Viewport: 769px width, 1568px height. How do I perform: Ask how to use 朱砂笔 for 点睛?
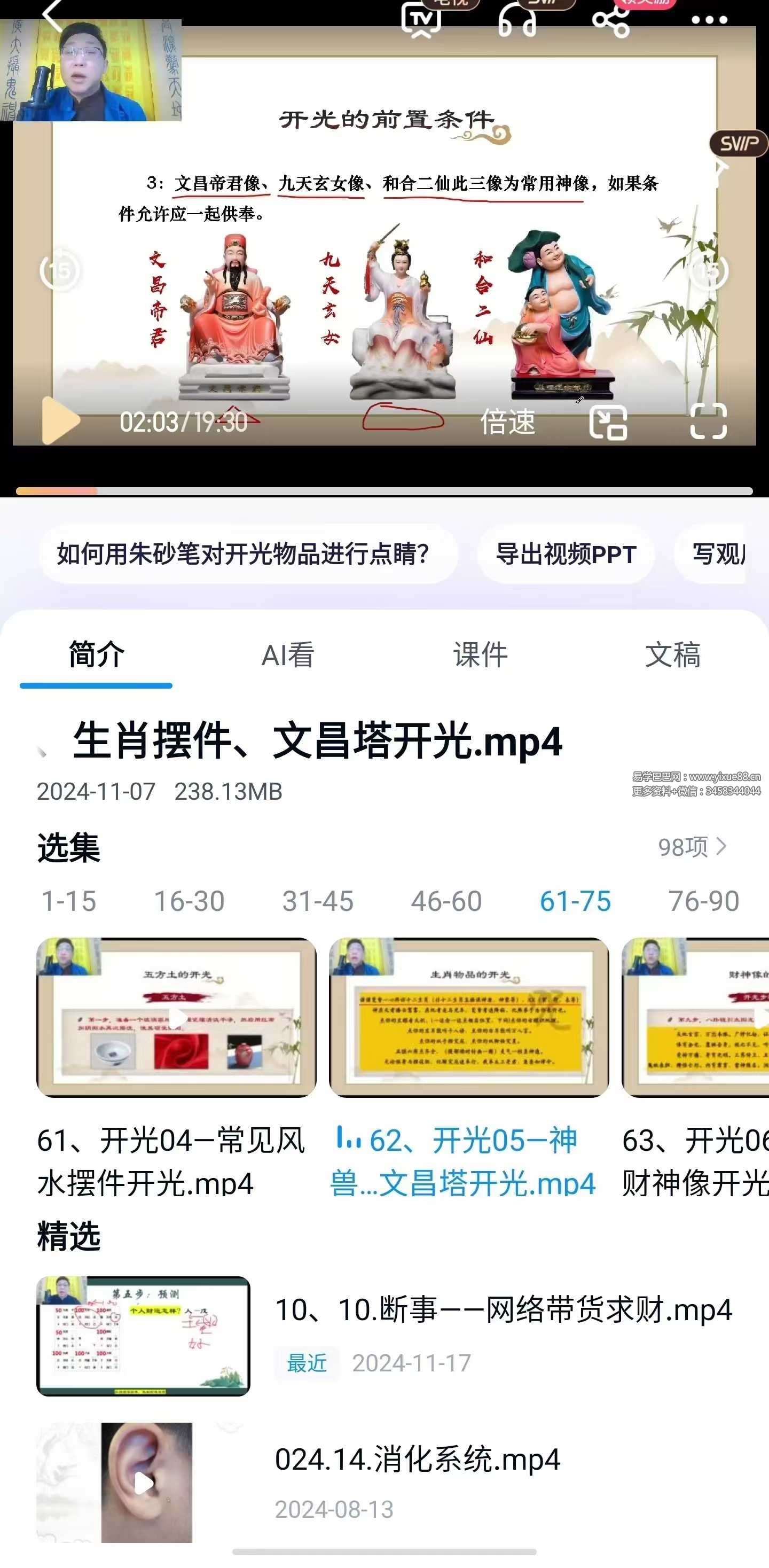[244, 554]
